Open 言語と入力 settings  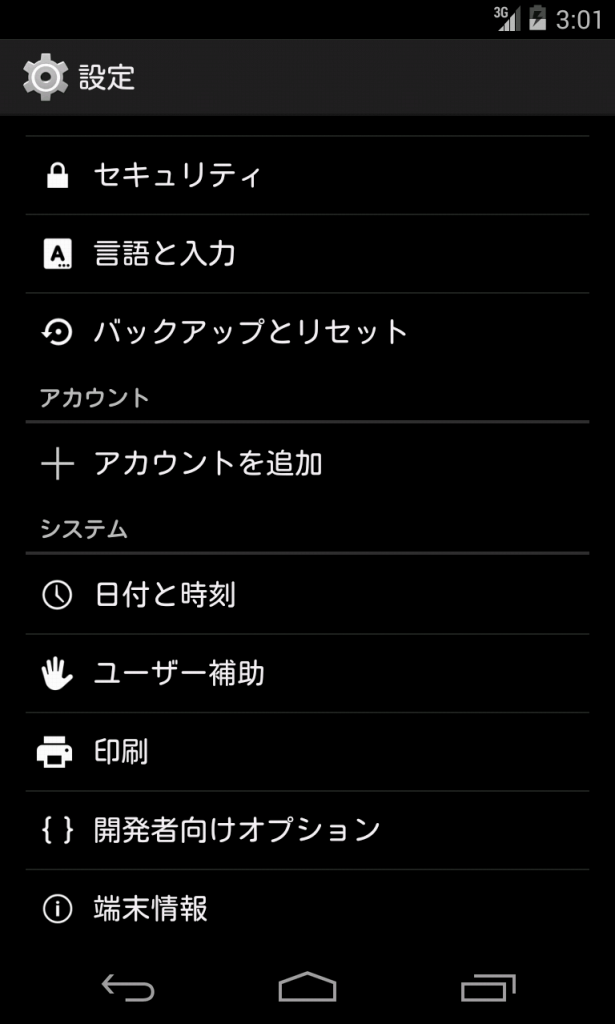coord(308,254)
